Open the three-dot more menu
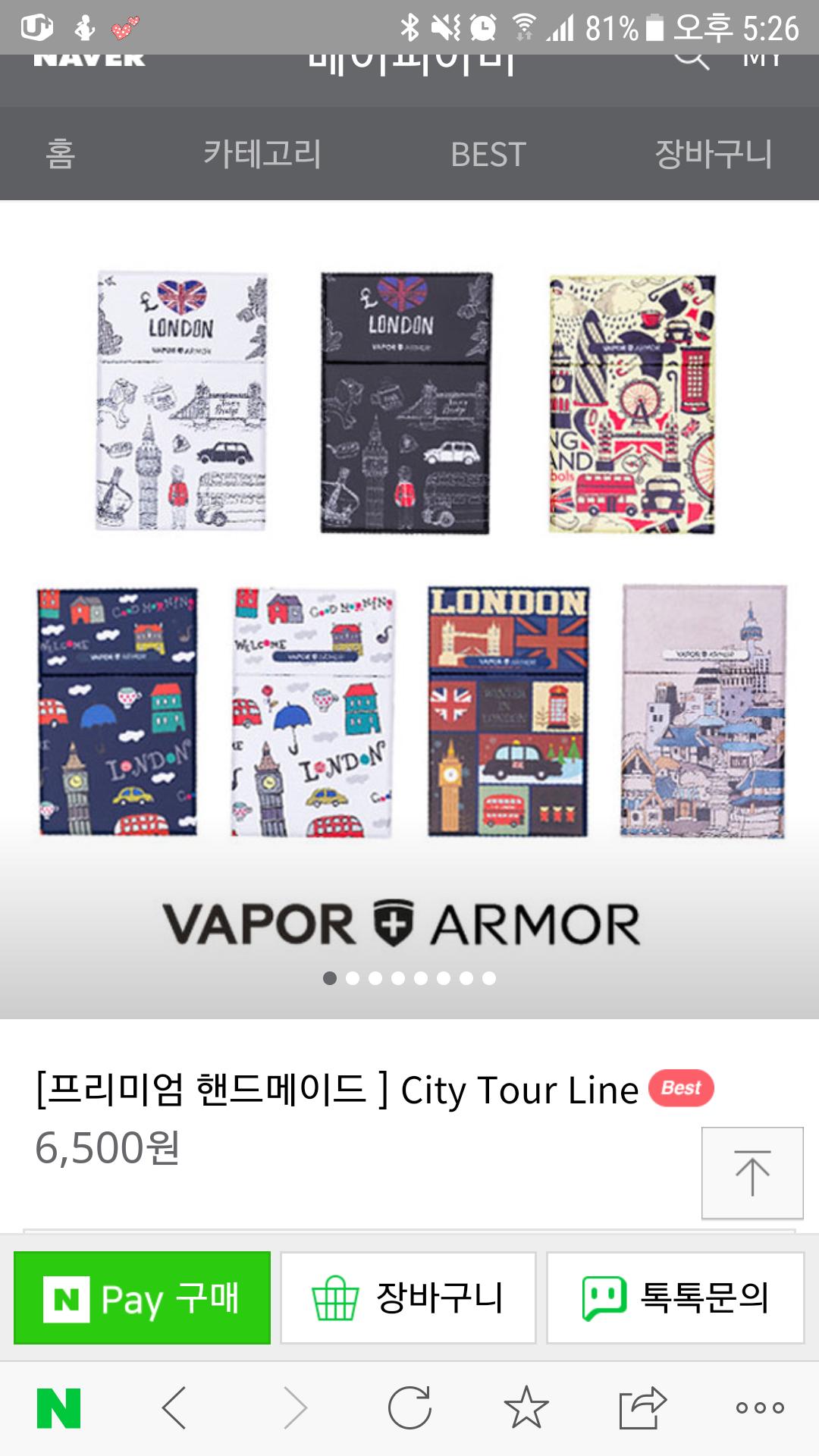Screen dimensions: 819x1456 click(760, 1408)
